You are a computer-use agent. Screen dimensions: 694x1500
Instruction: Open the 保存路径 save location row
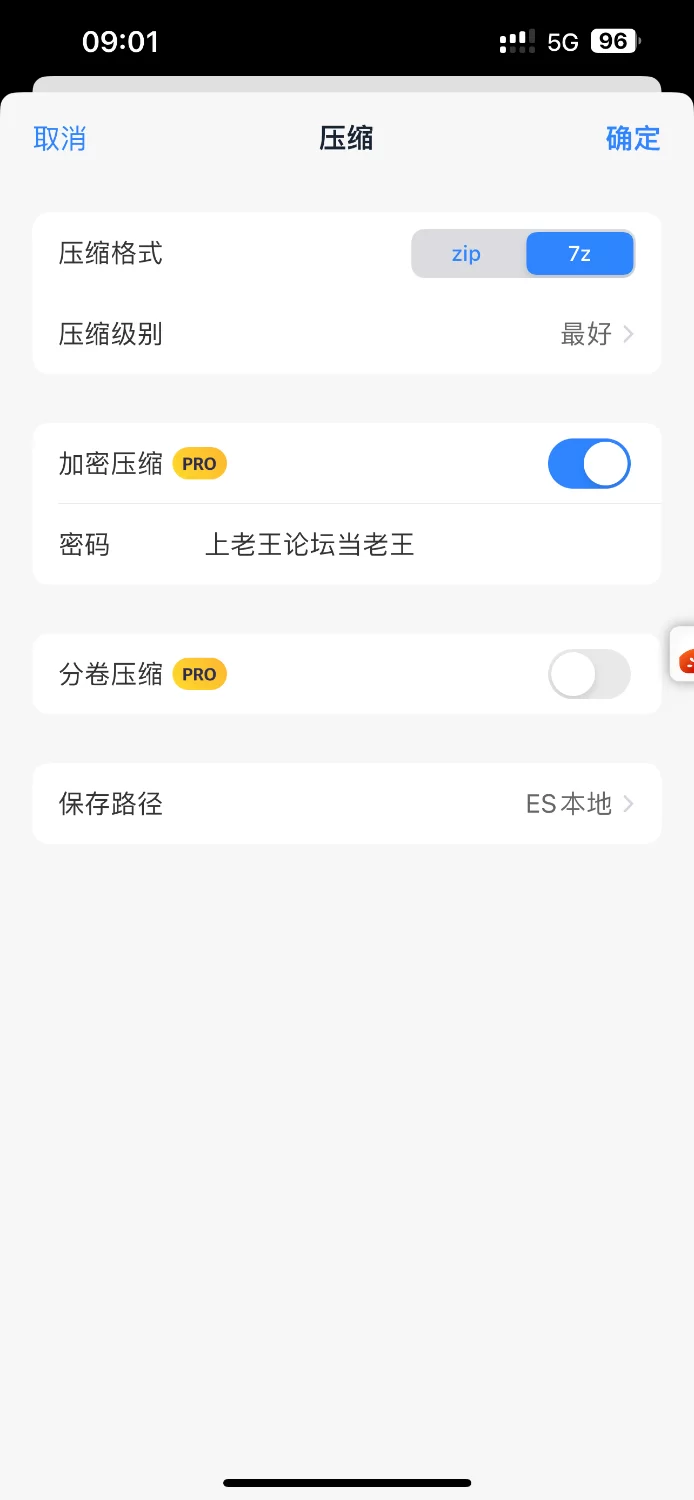click(347, 804)
